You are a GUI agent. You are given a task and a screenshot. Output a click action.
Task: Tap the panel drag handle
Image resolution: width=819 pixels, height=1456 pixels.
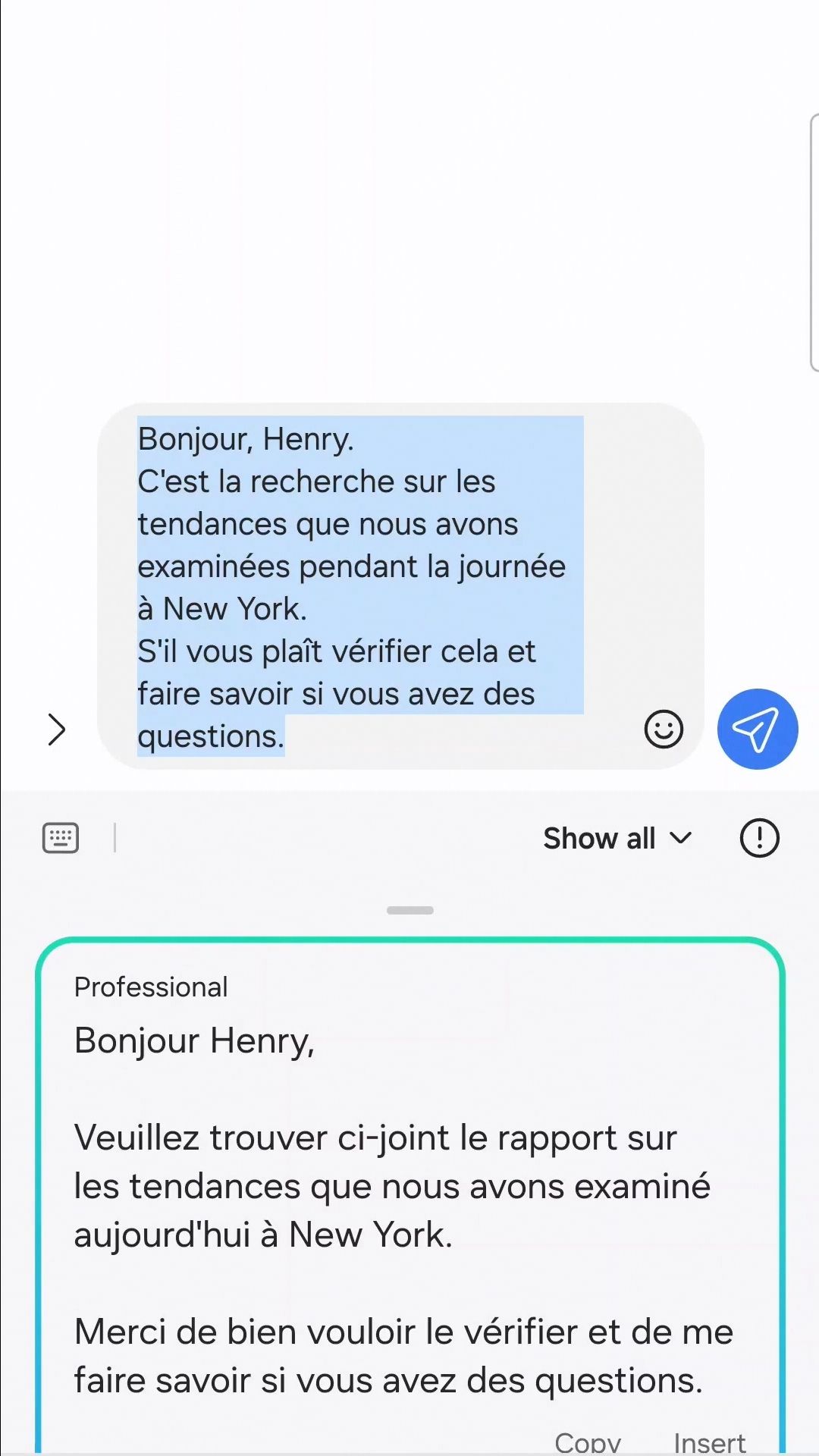(410, 910)
